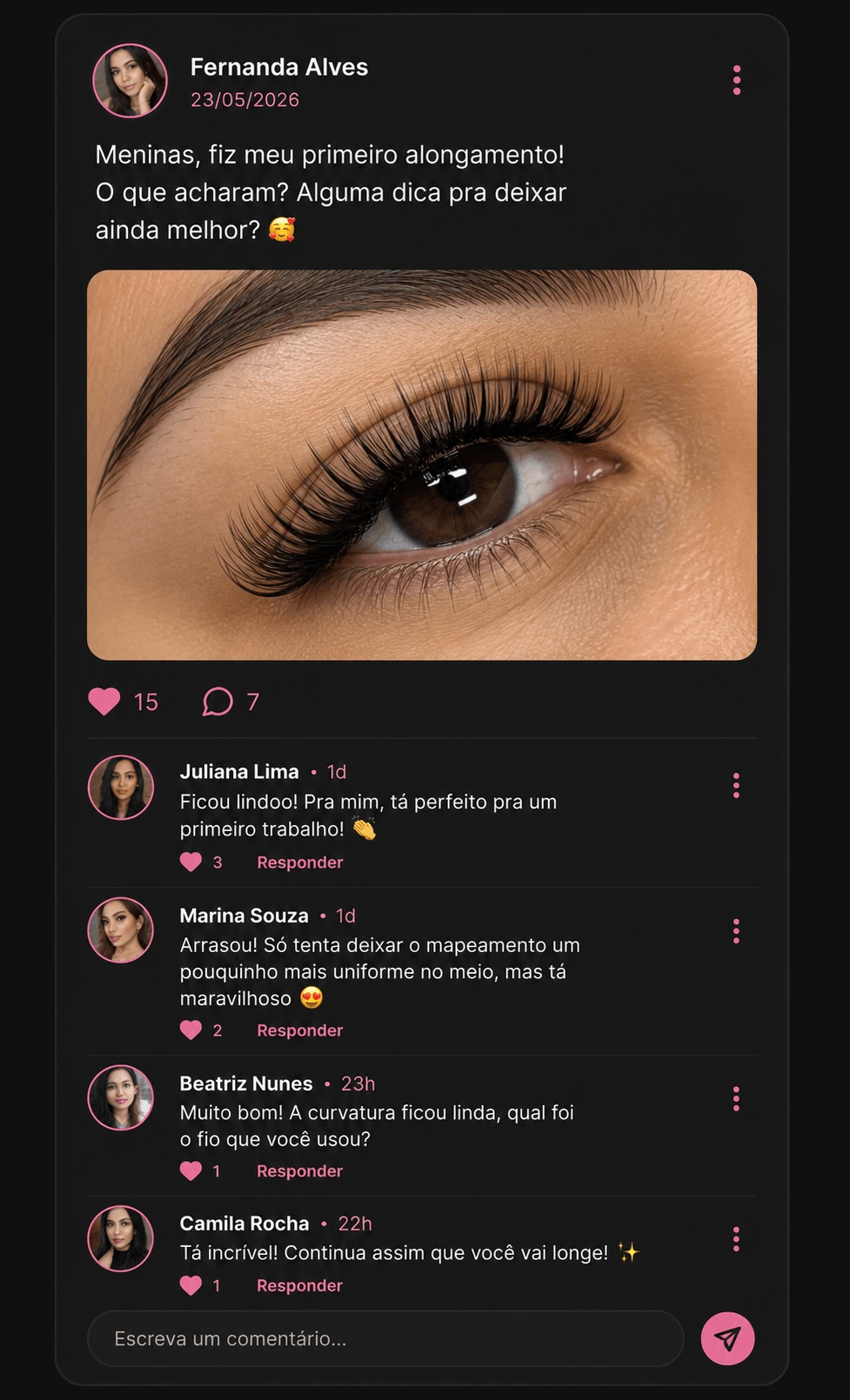Send the comment with the paper plane button

pyautogui.click(x=728, y=1338)
